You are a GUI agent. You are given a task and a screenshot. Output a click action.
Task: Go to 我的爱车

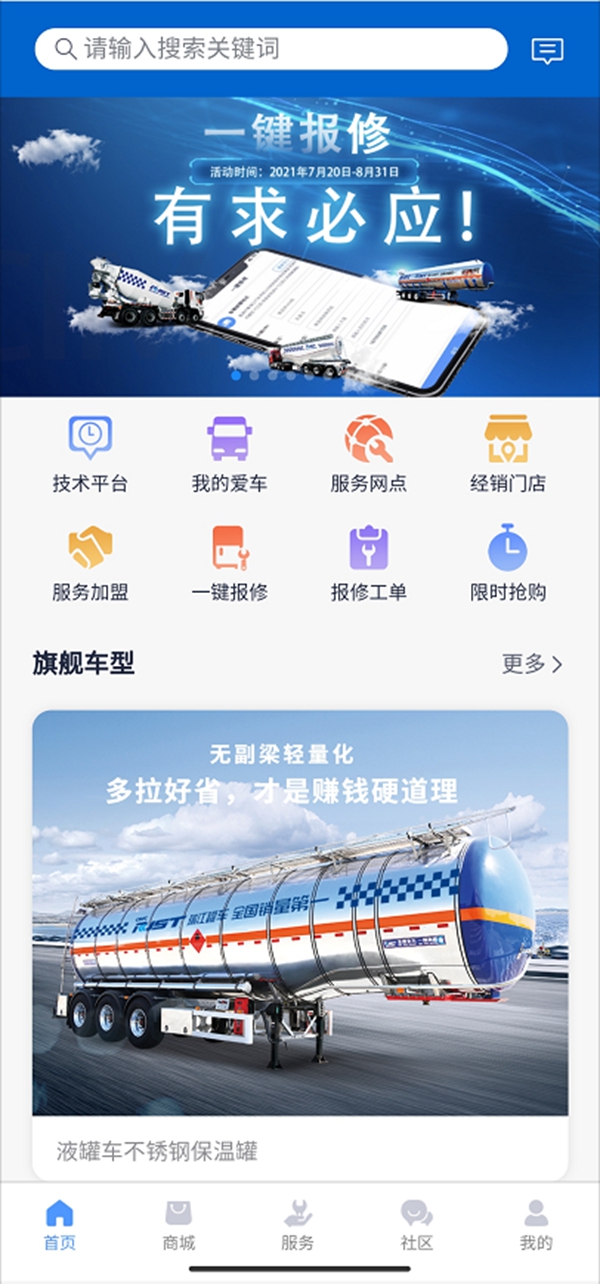pos(230,453)
